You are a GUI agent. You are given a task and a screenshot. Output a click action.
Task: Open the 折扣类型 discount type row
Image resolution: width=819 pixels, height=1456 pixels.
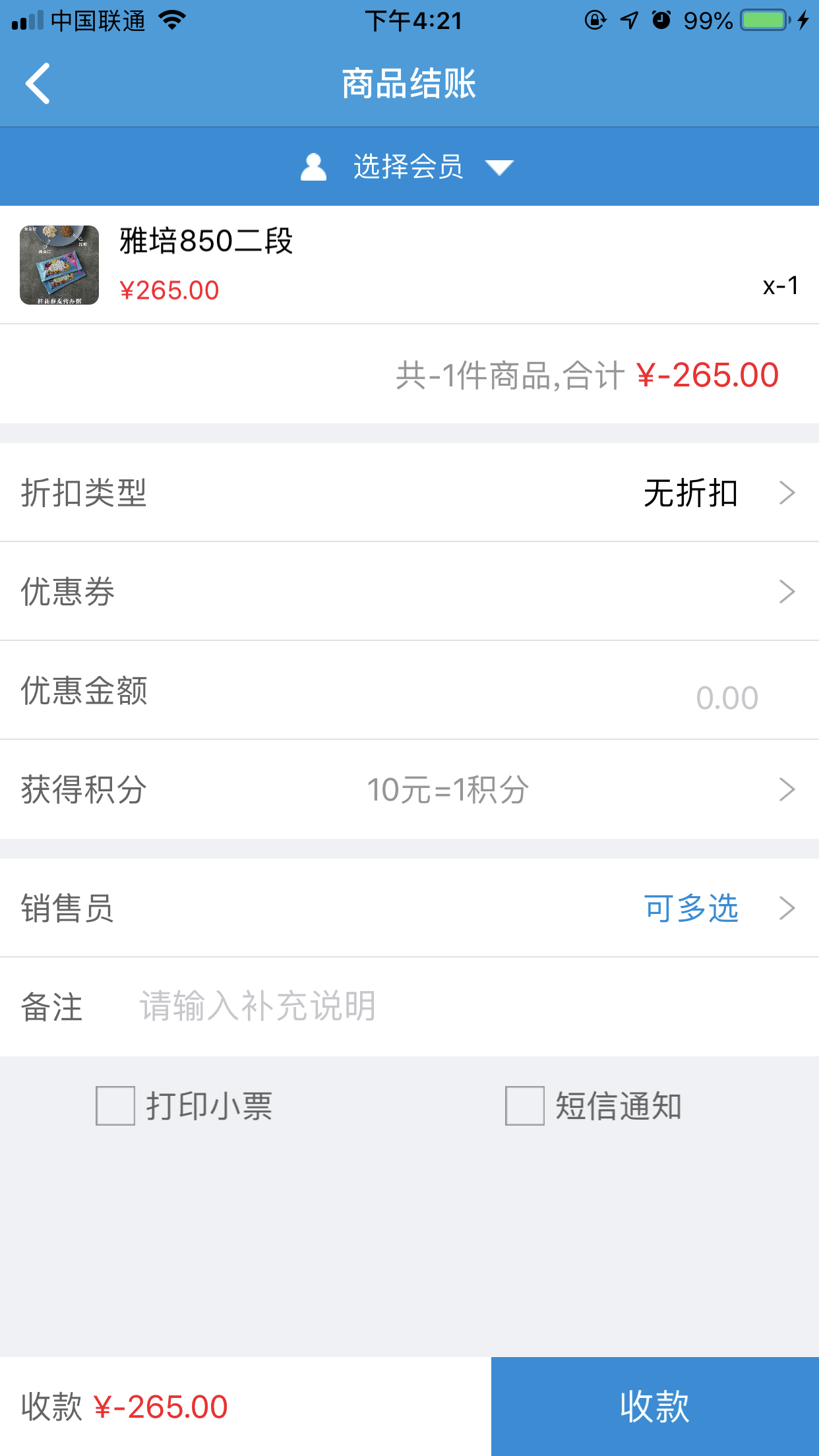[409, 493]
